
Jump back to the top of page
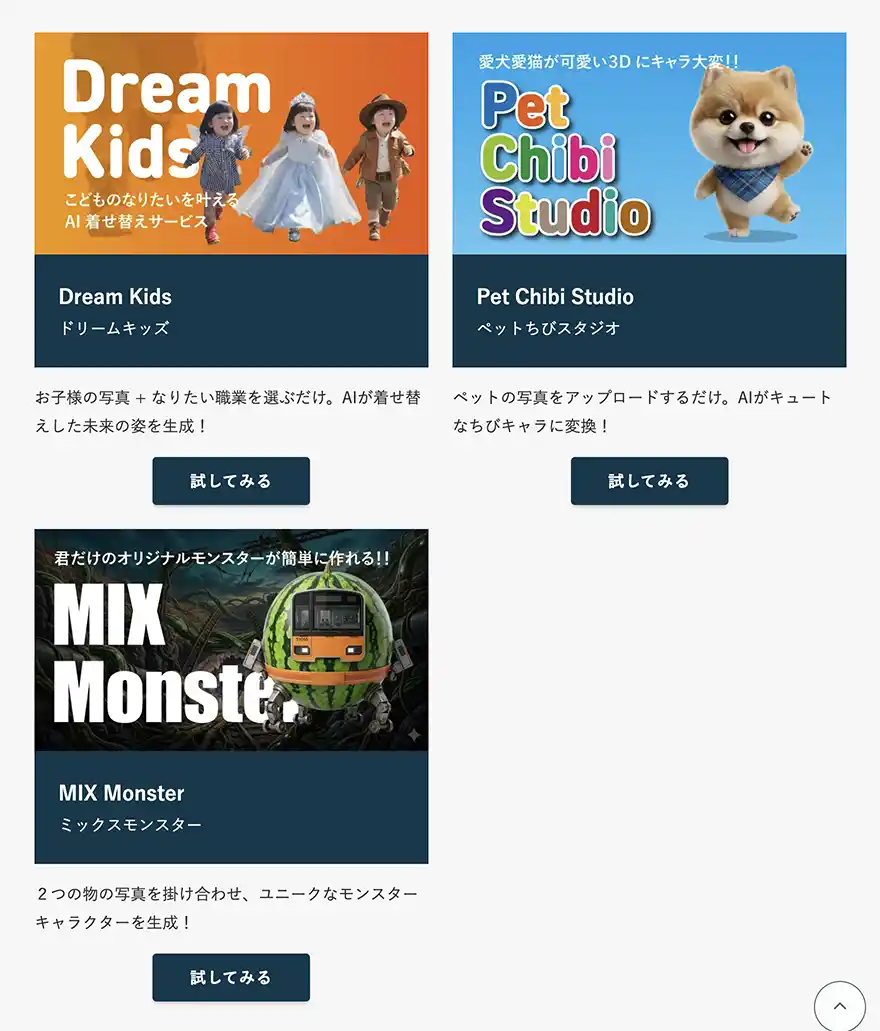click(x=839, y=1006)
